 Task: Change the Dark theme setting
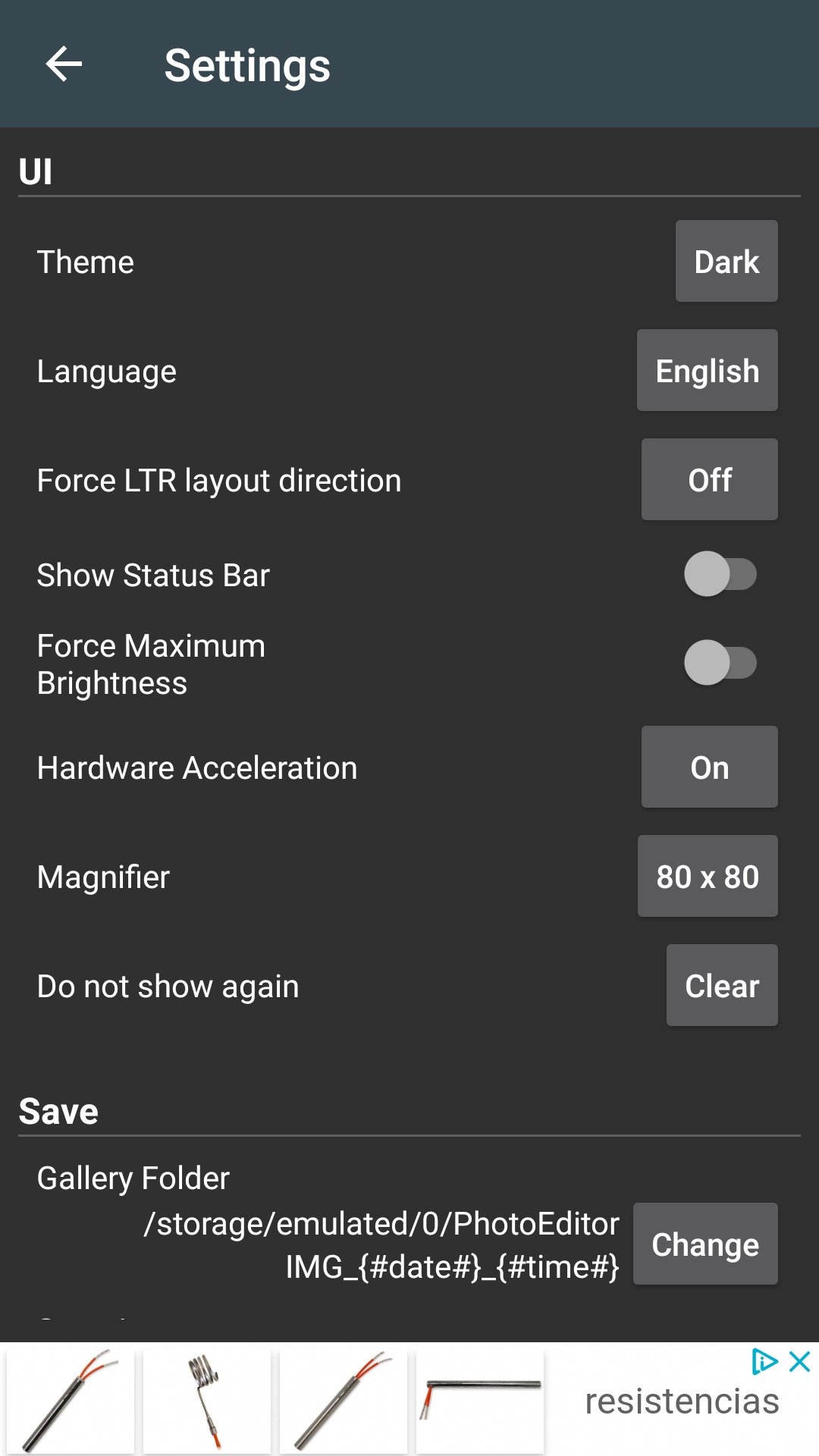coord(726,262)
